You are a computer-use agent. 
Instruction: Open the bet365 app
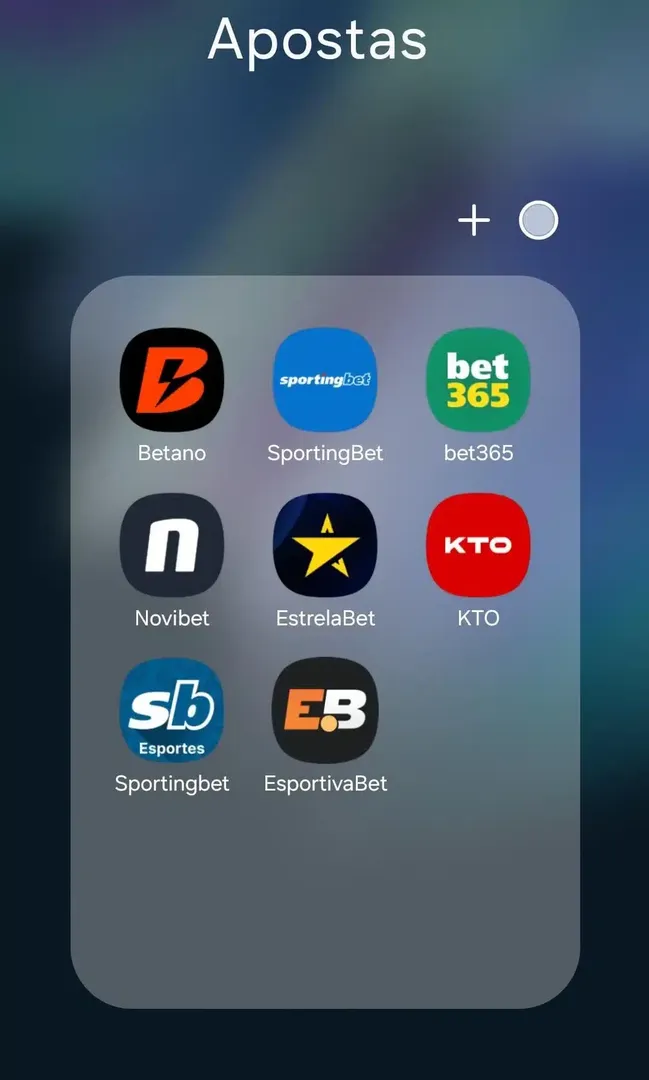(478, 380)
